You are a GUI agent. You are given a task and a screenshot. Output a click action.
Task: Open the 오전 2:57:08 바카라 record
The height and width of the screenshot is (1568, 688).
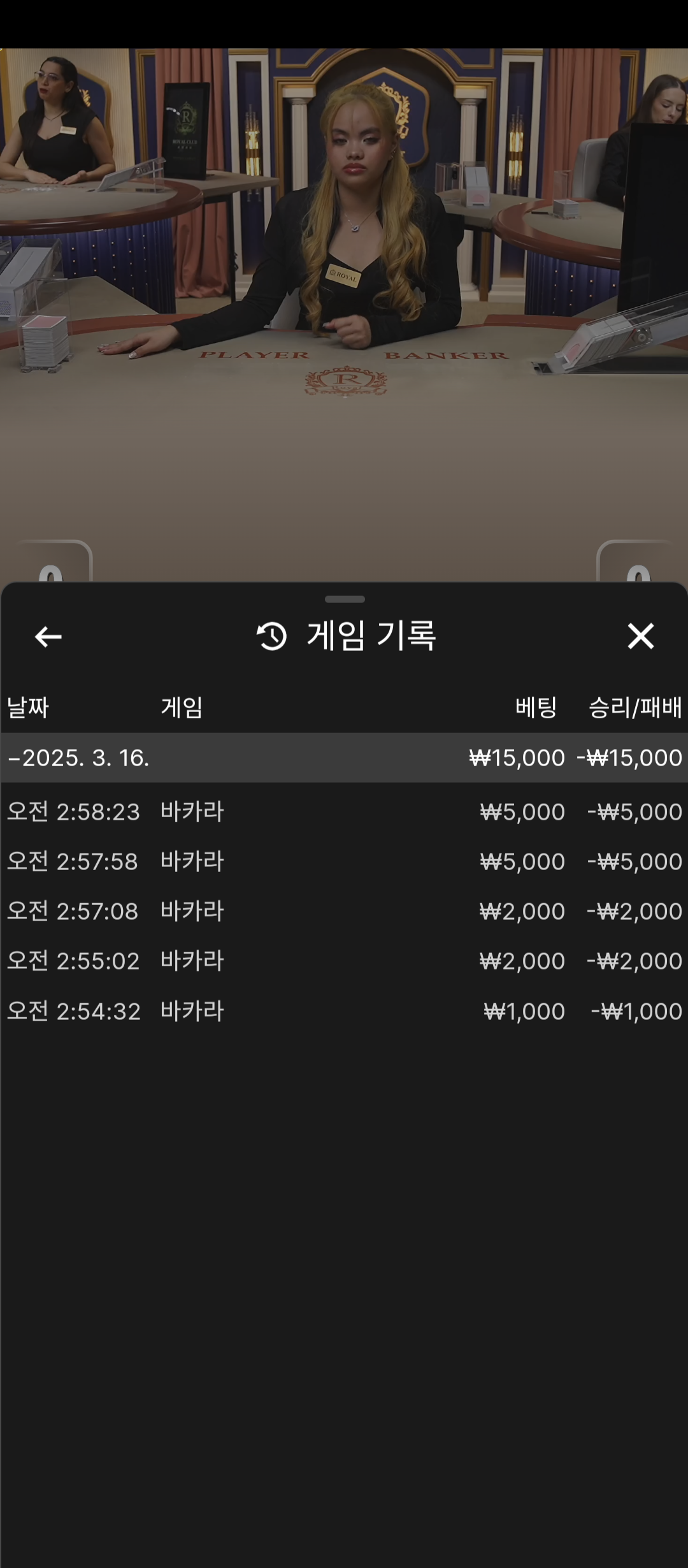(344, 911)
